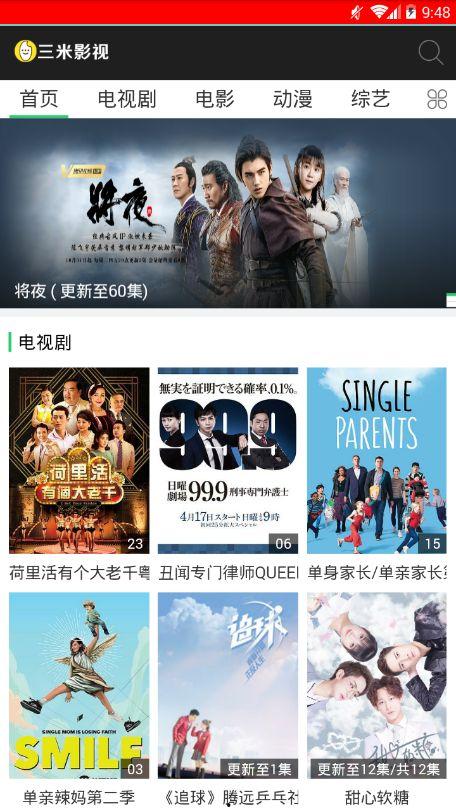Viewport: 456px width, 811px height.
Task: Open the 《追球》 series card
Action: tap(228, 699)
